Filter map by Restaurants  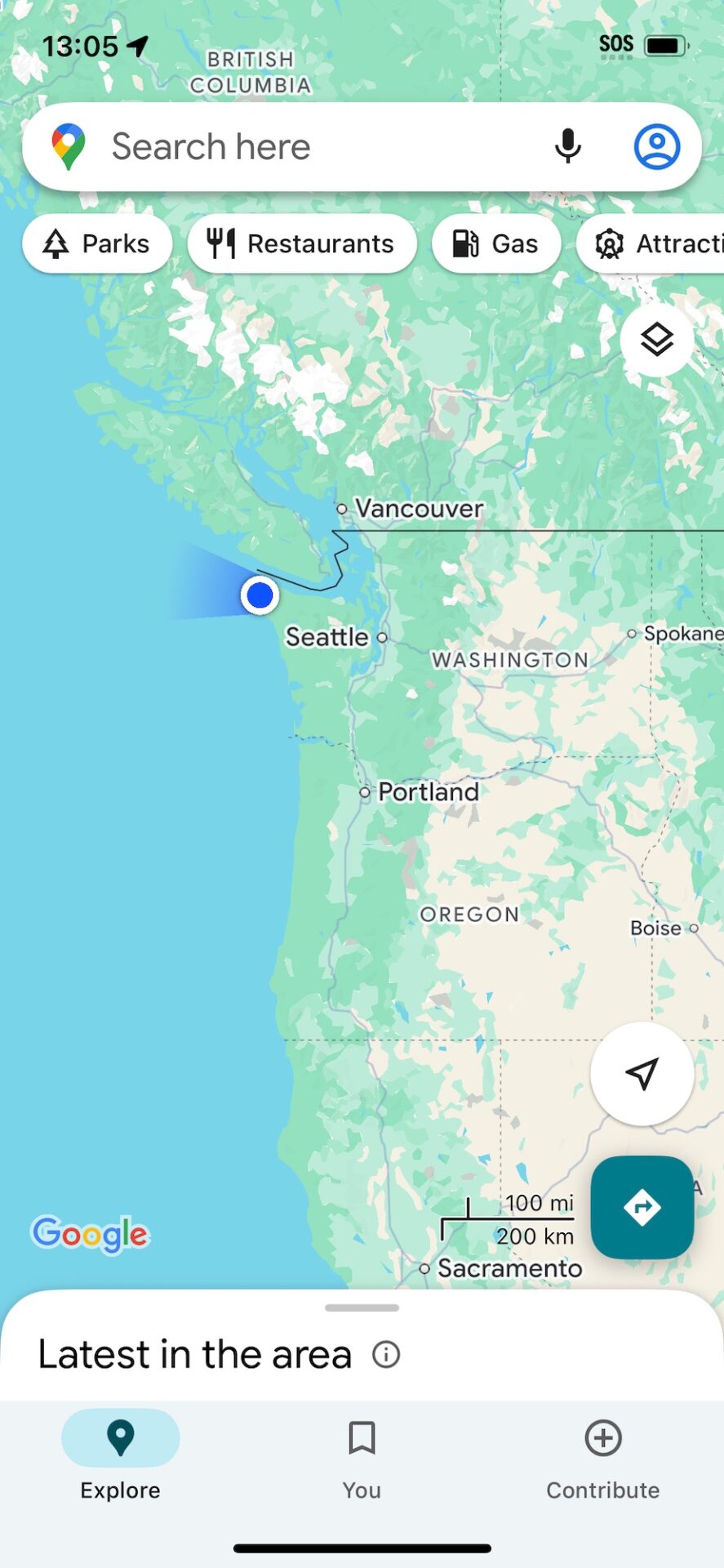pos(302,243)
